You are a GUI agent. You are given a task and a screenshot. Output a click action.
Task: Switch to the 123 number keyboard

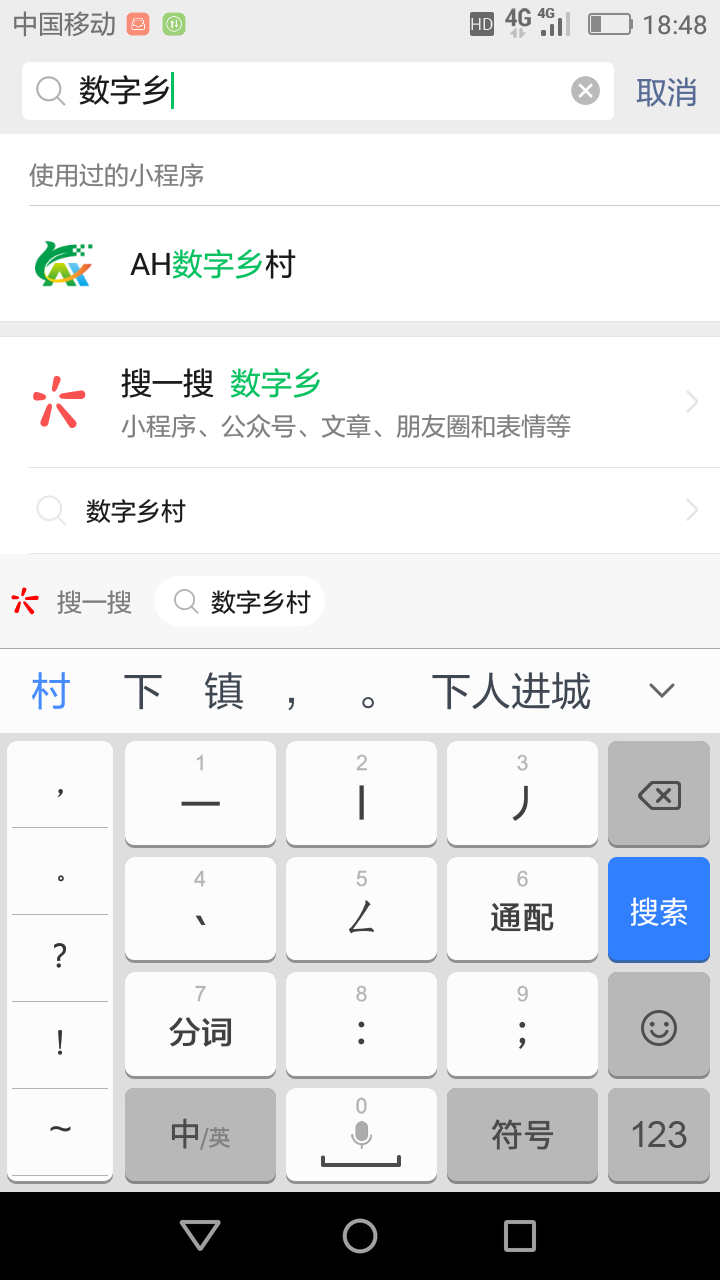(658, 1135)
